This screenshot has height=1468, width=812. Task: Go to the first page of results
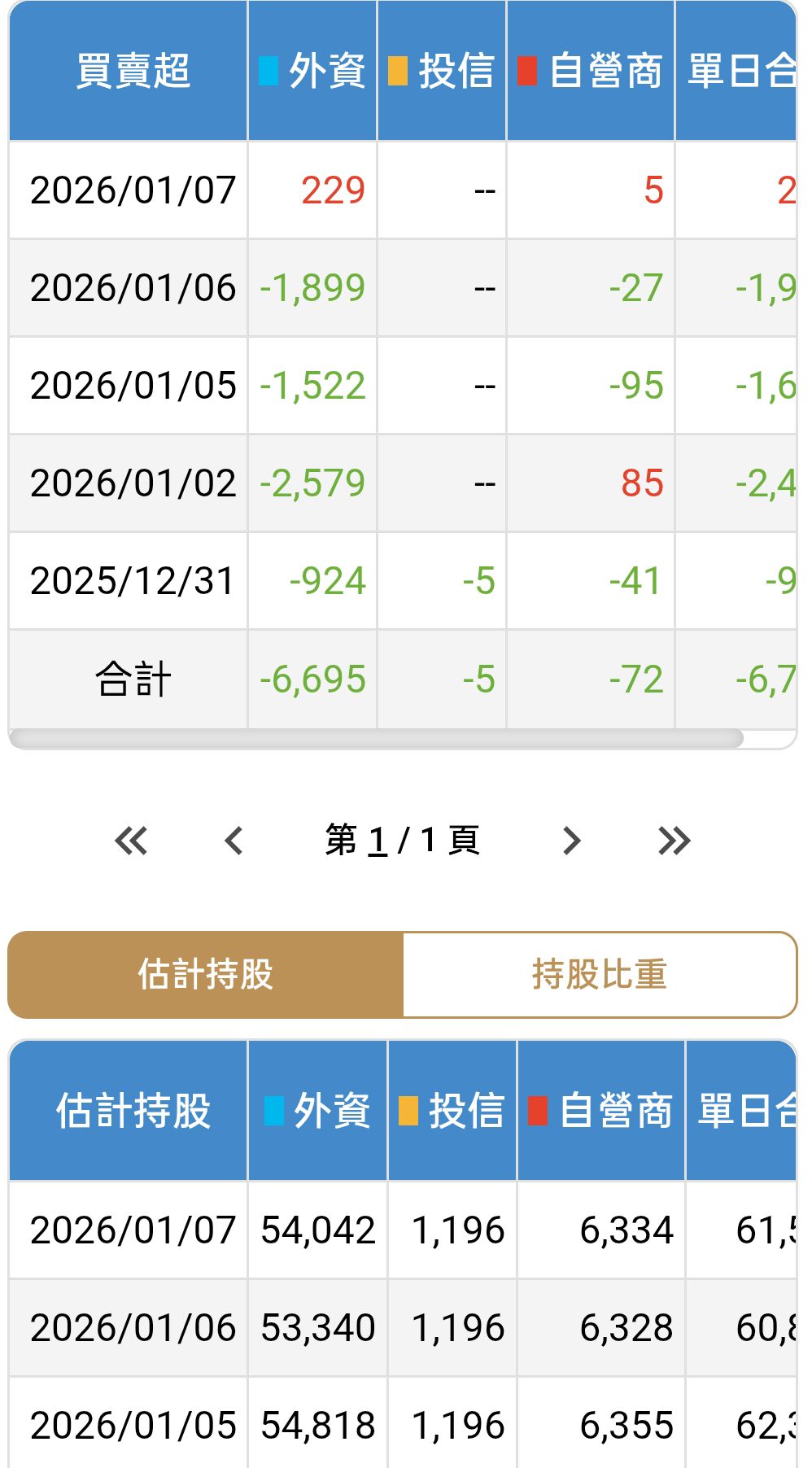(131, 841)
